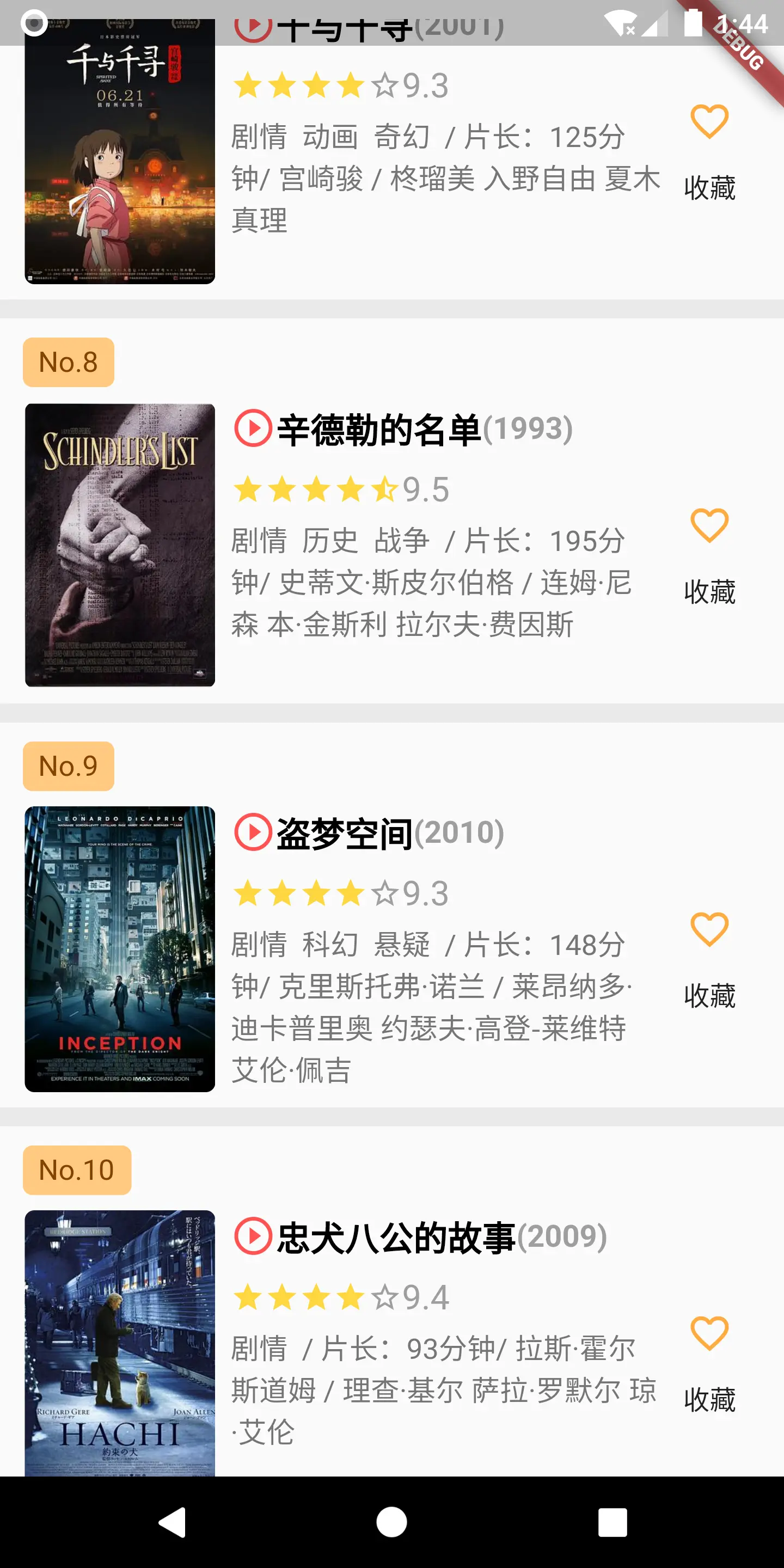Favorite 盗梦空间 with its heart icon

pos(709,929)
